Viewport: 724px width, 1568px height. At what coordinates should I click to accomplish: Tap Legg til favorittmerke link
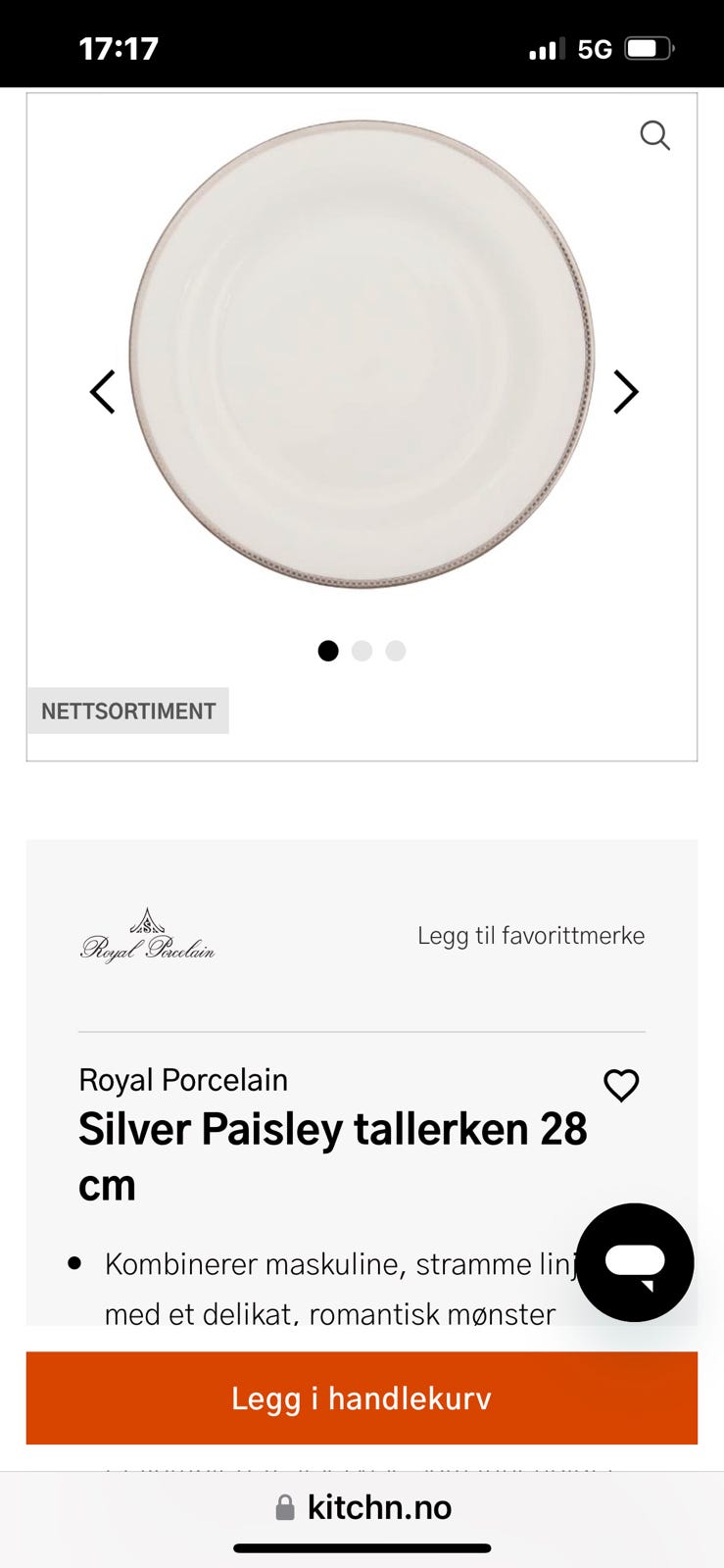pos(531,935)
